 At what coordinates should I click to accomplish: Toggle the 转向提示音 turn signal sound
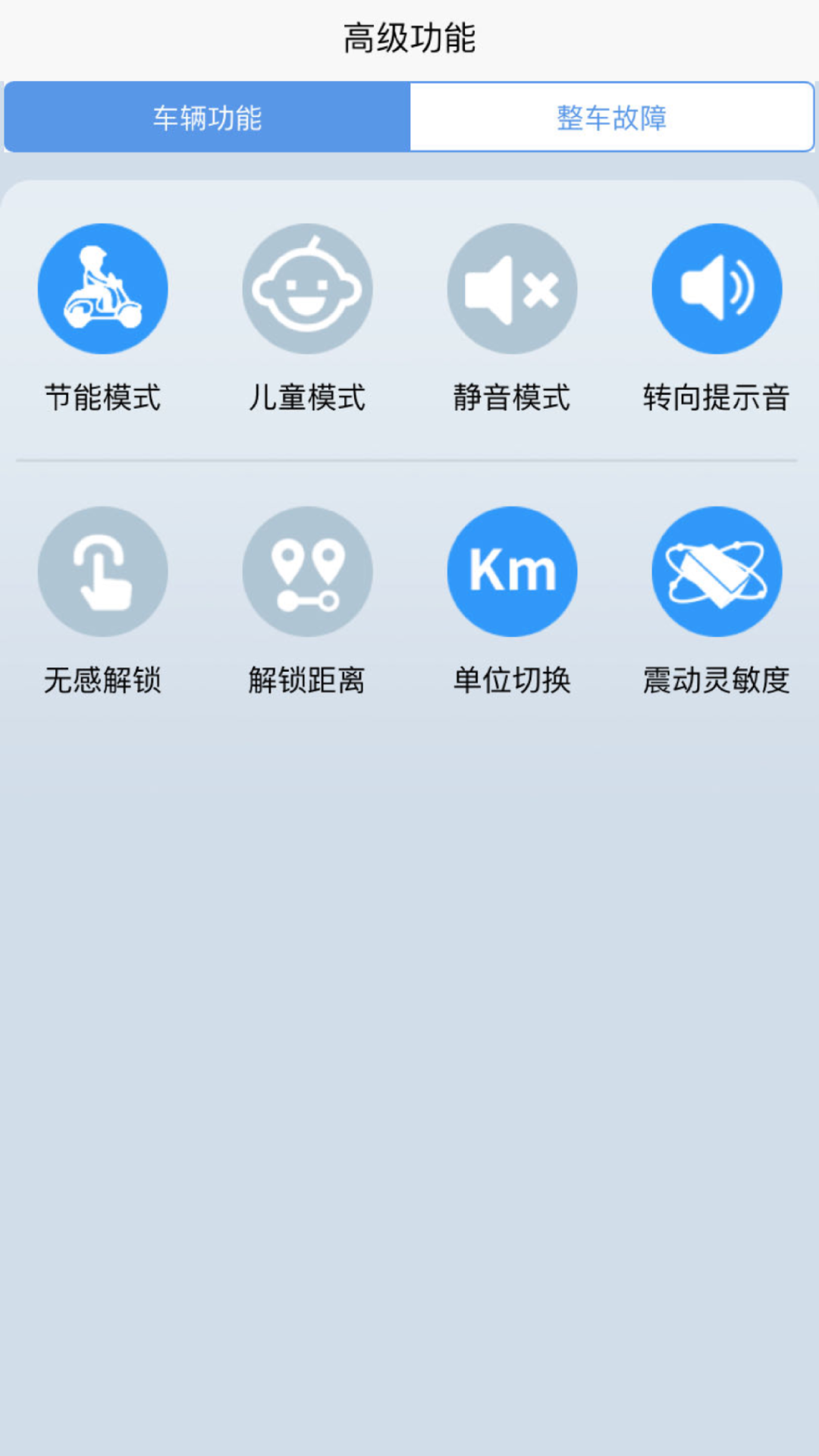coord(717,289)
